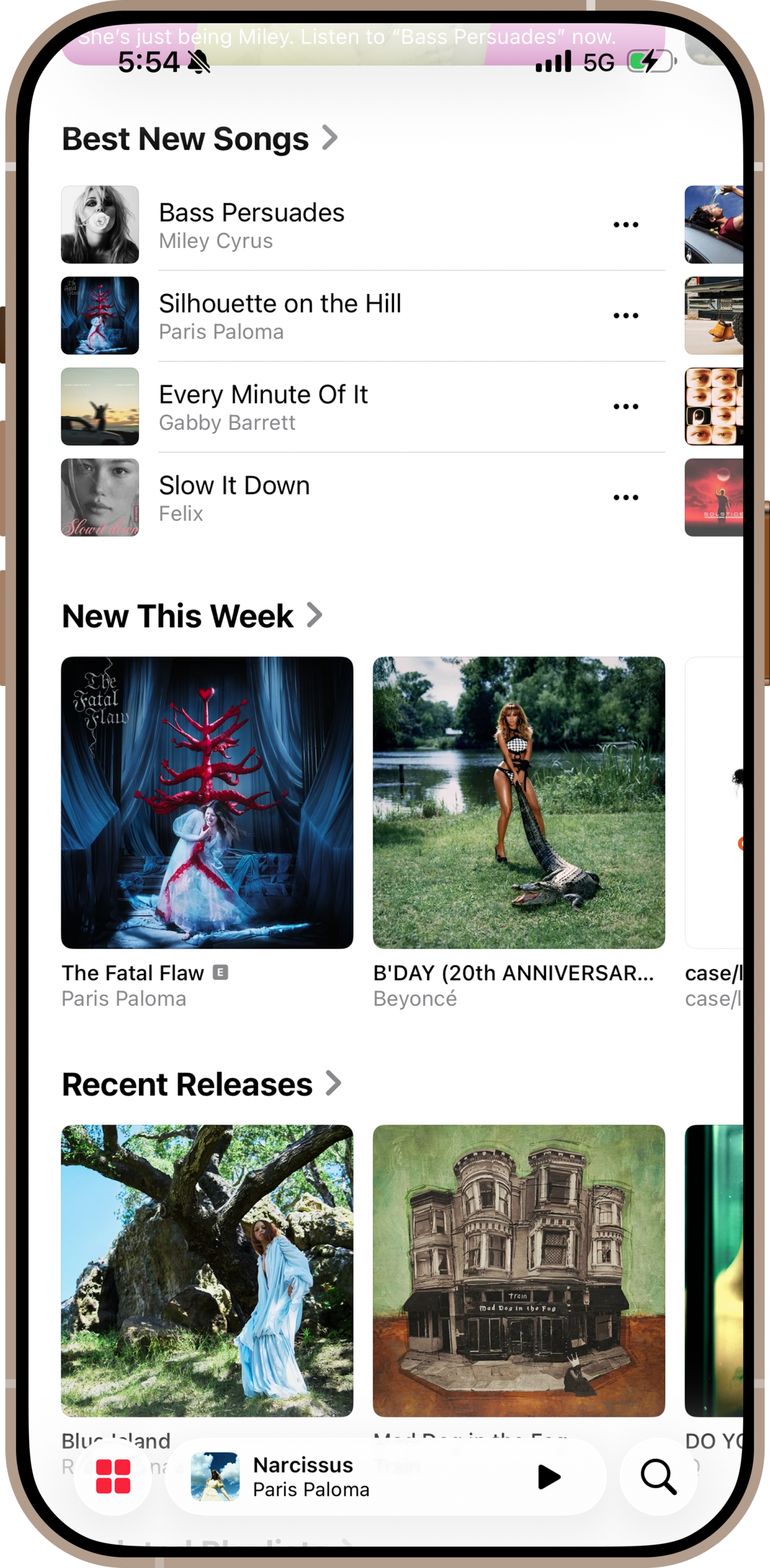Open more options for Slow It Down
The height and width of the screenshot is (1568, 770).
625,497
